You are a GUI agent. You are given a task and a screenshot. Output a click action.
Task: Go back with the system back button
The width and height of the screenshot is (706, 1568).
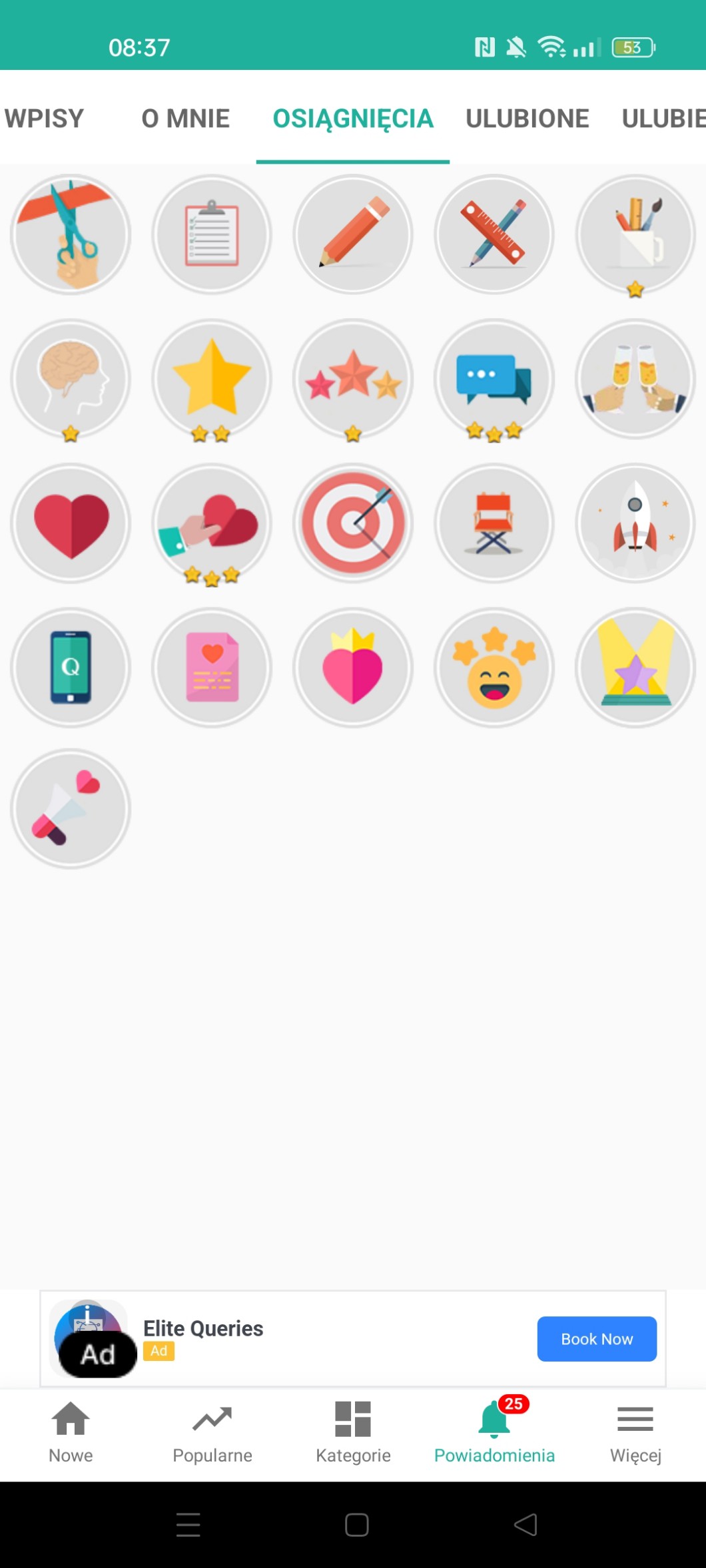click(x=526, y=1525)
